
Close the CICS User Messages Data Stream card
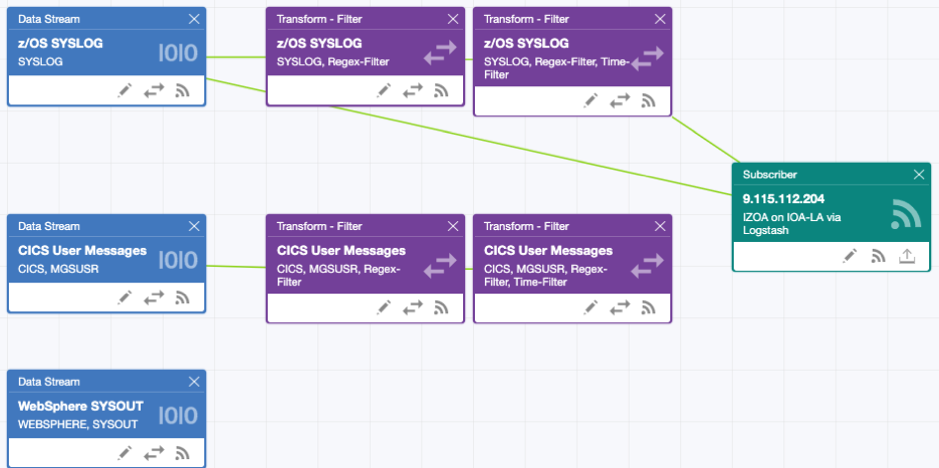194,226
